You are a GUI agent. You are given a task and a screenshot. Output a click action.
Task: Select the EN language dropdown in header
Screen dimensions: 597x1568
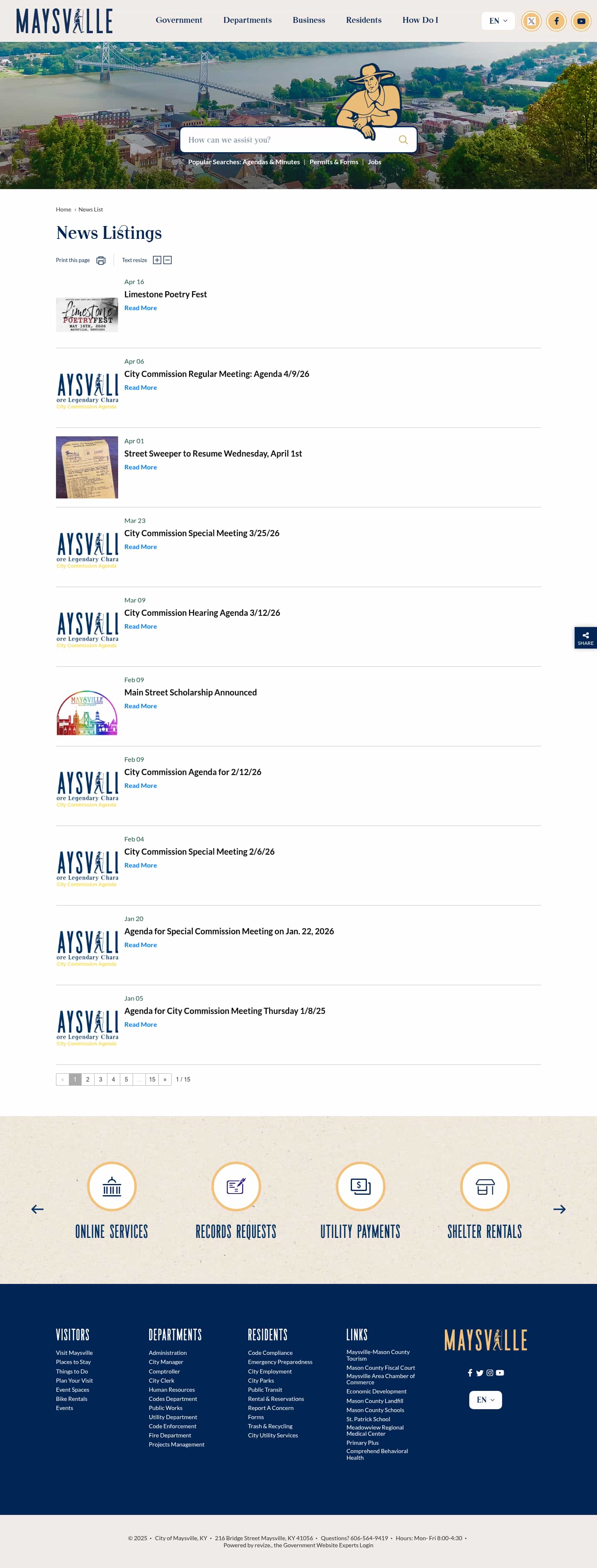click(497, 21)
